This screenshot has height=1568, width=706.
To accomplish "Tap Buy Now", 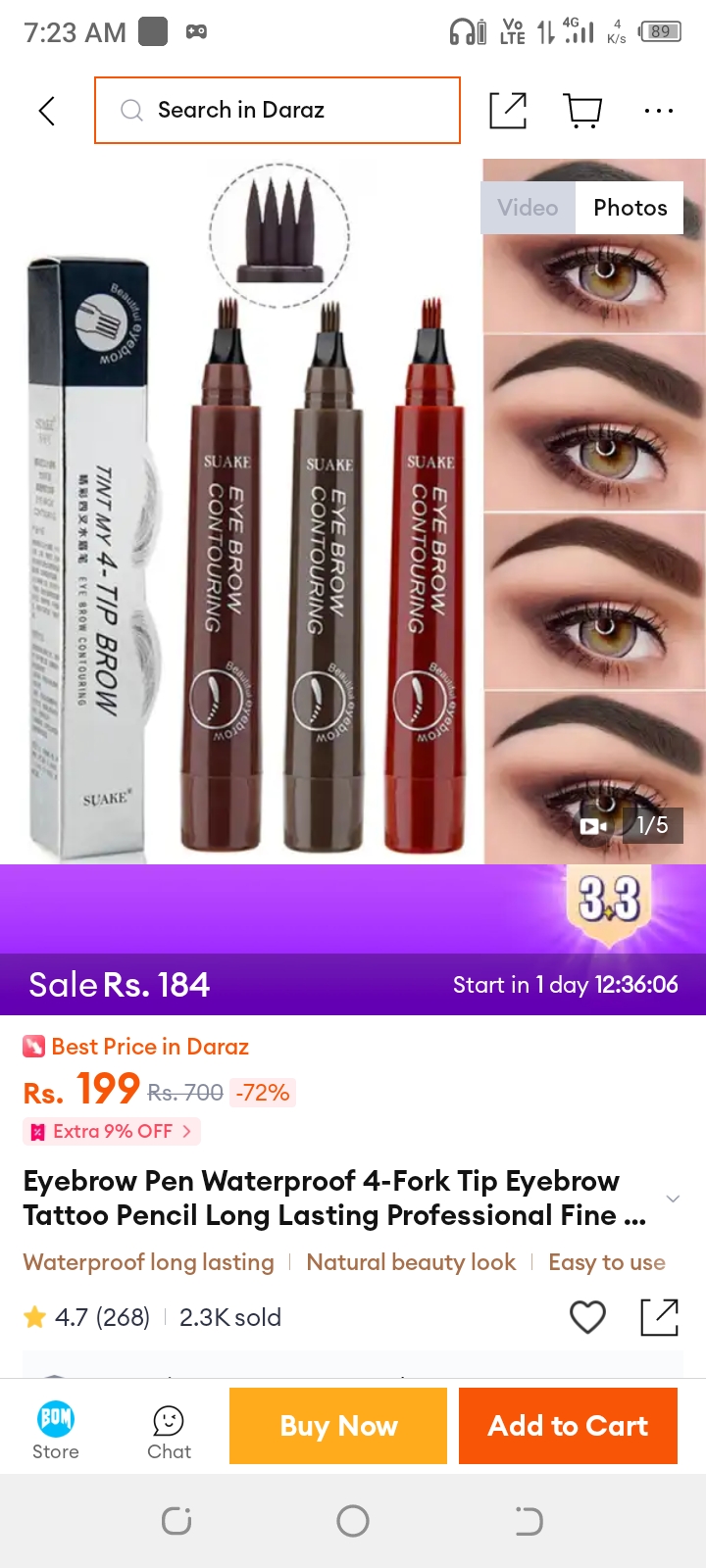I will tap(338, 1426).
